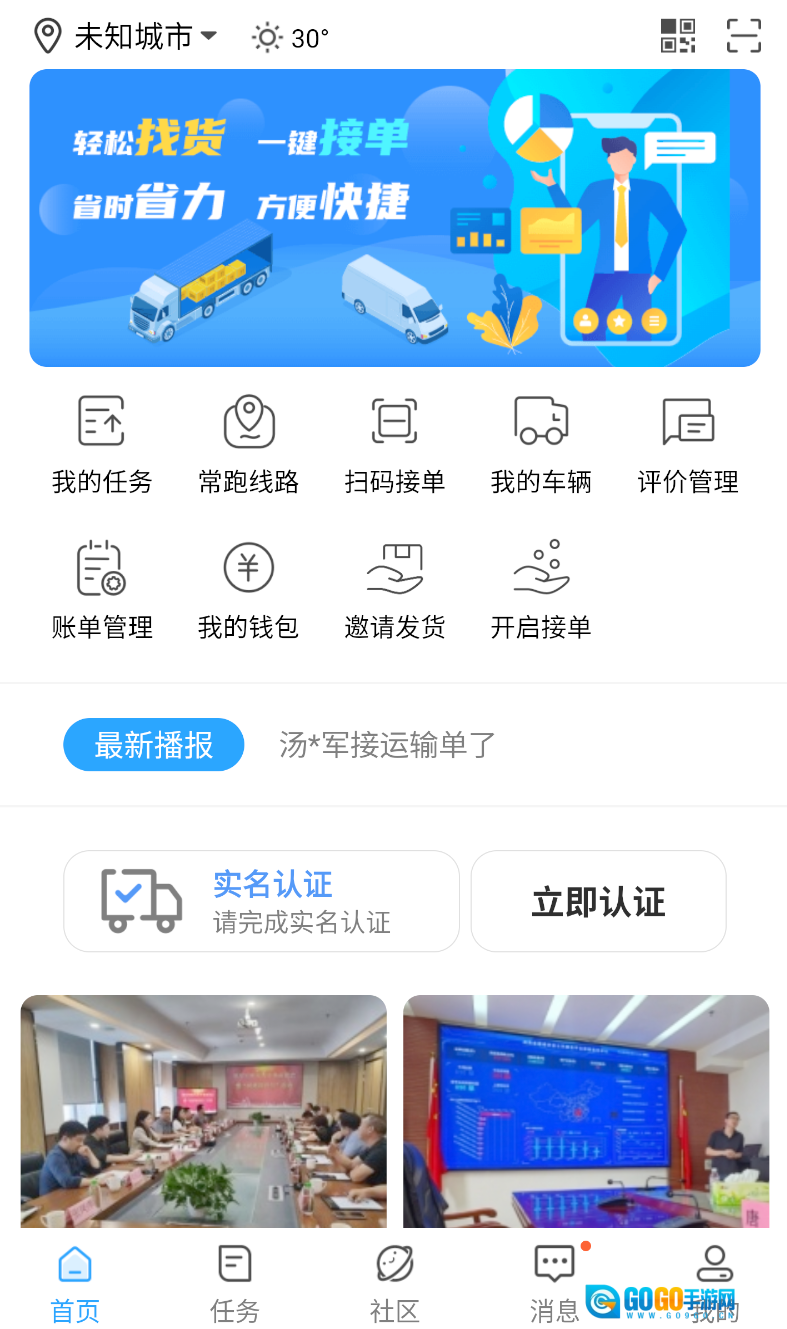Select the 常跑线路 routes icon

click(248, 440)
